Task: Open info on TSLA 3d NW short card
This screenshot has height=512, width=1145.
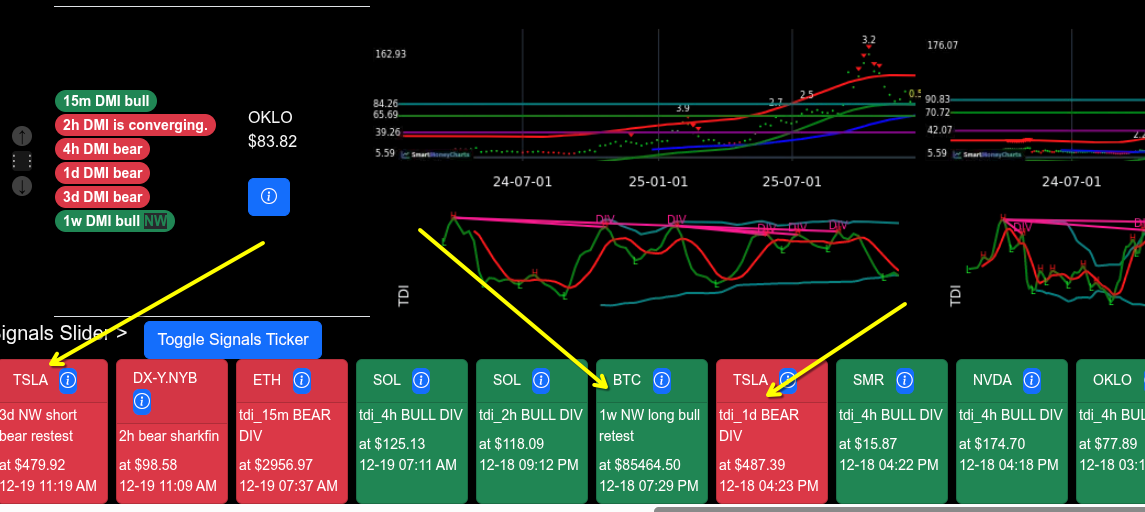Action: (x=68, y=380)
